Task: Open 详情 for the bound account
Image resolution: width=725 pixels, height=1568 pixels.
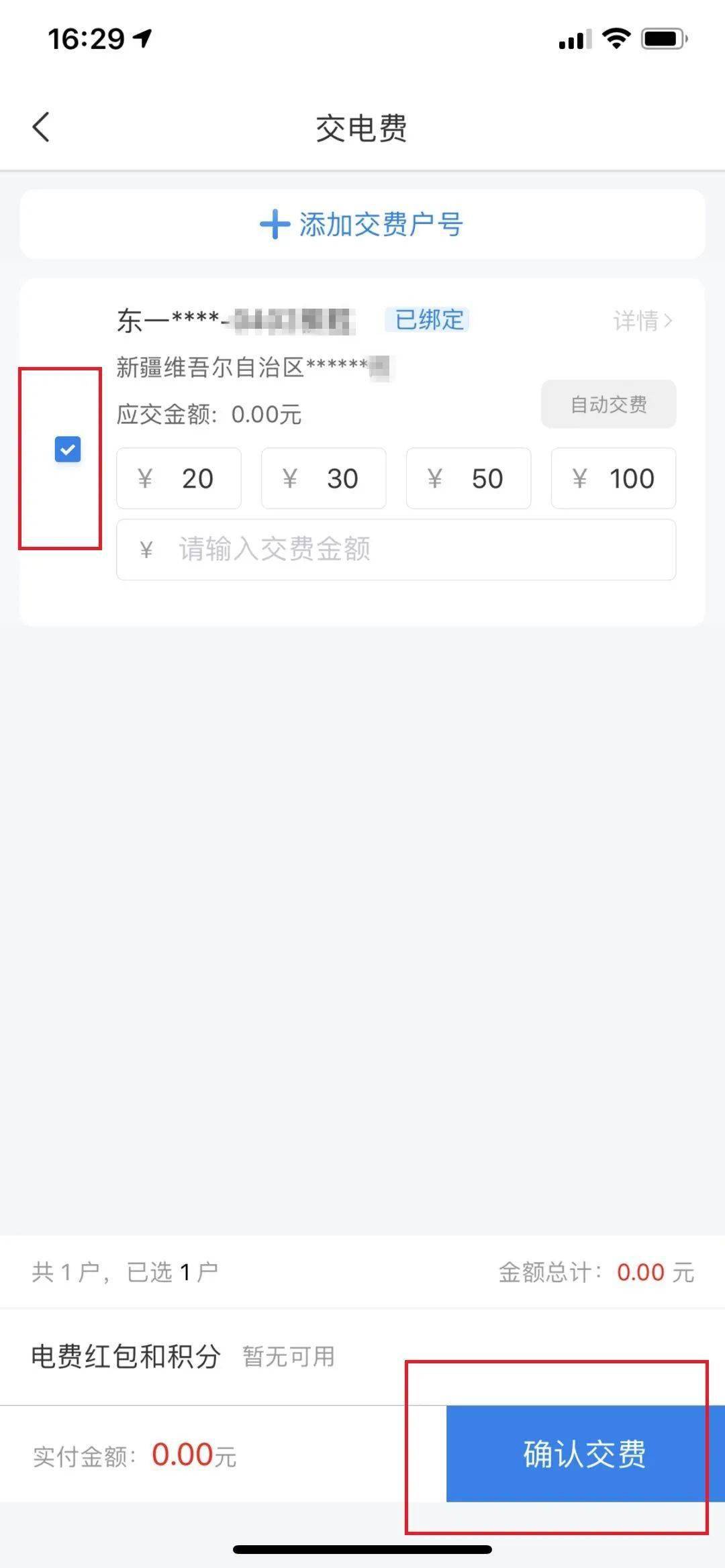Action: tap(642, 321)
